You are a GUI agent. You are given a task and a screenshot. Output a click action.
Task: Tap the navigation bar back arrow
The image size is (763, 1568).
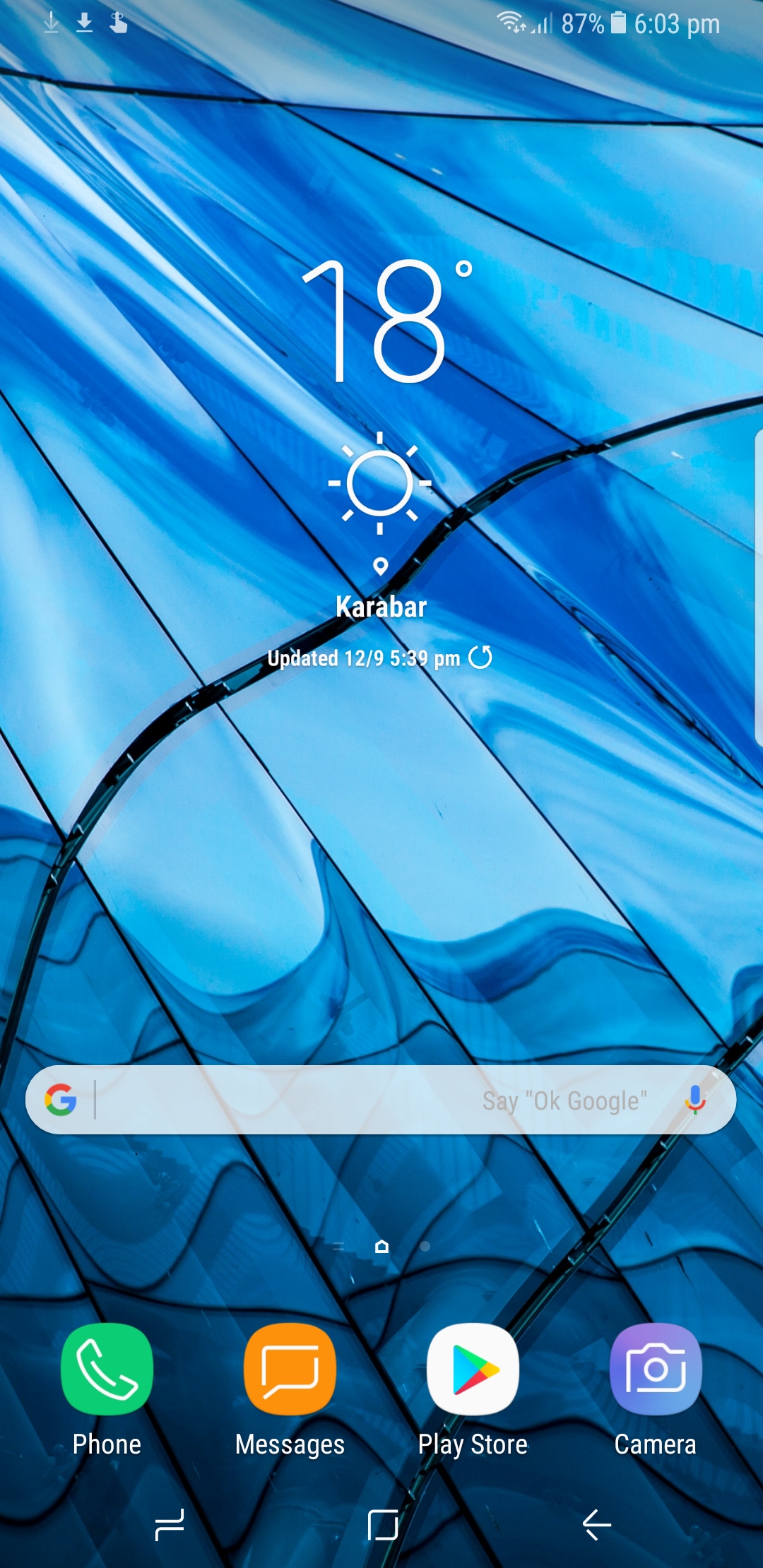(x=596, y=1524)
